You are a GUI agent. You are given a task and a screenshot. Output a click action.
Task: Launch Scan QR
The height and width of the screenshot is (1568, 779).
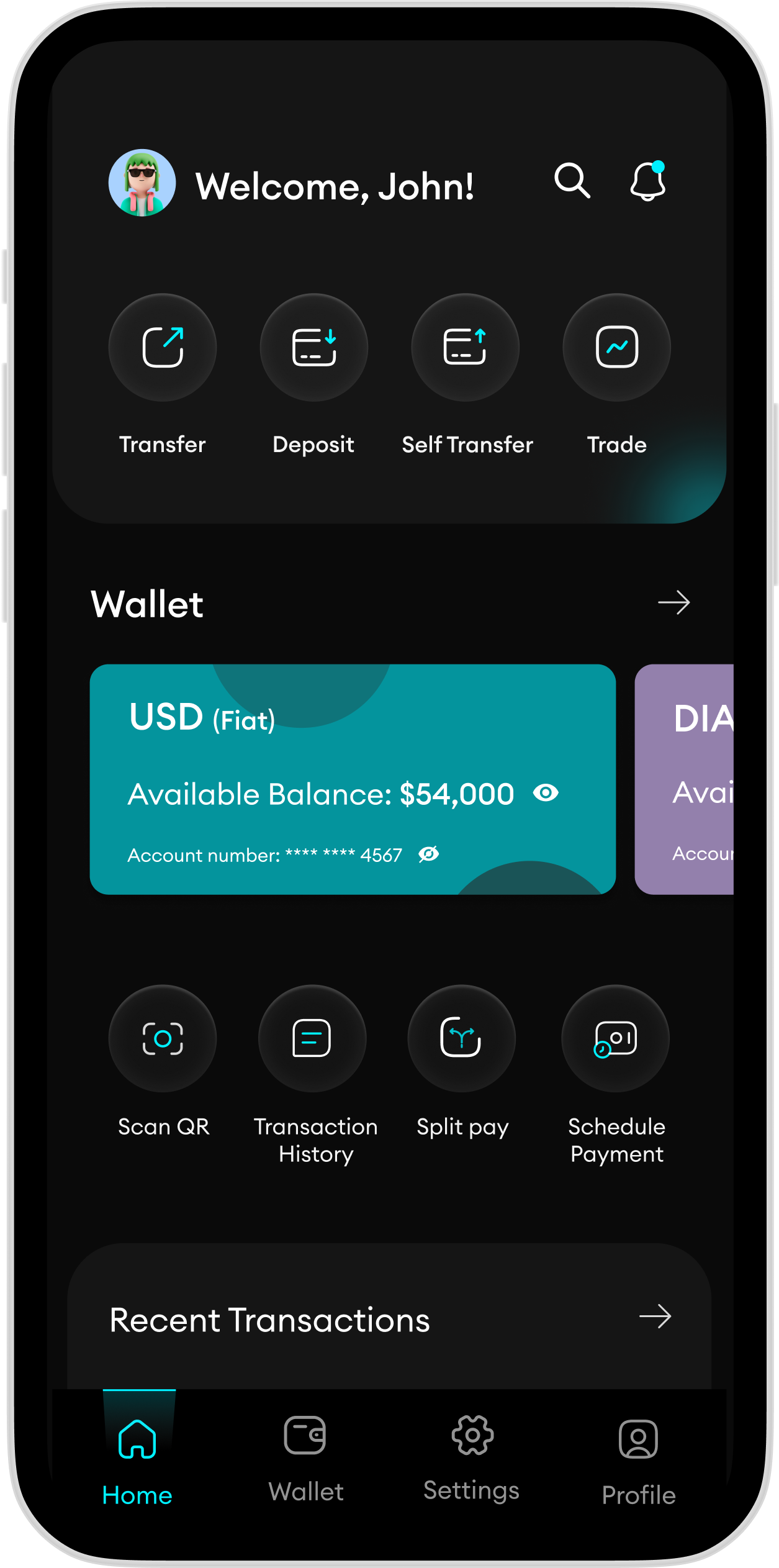coord(163,1038)
